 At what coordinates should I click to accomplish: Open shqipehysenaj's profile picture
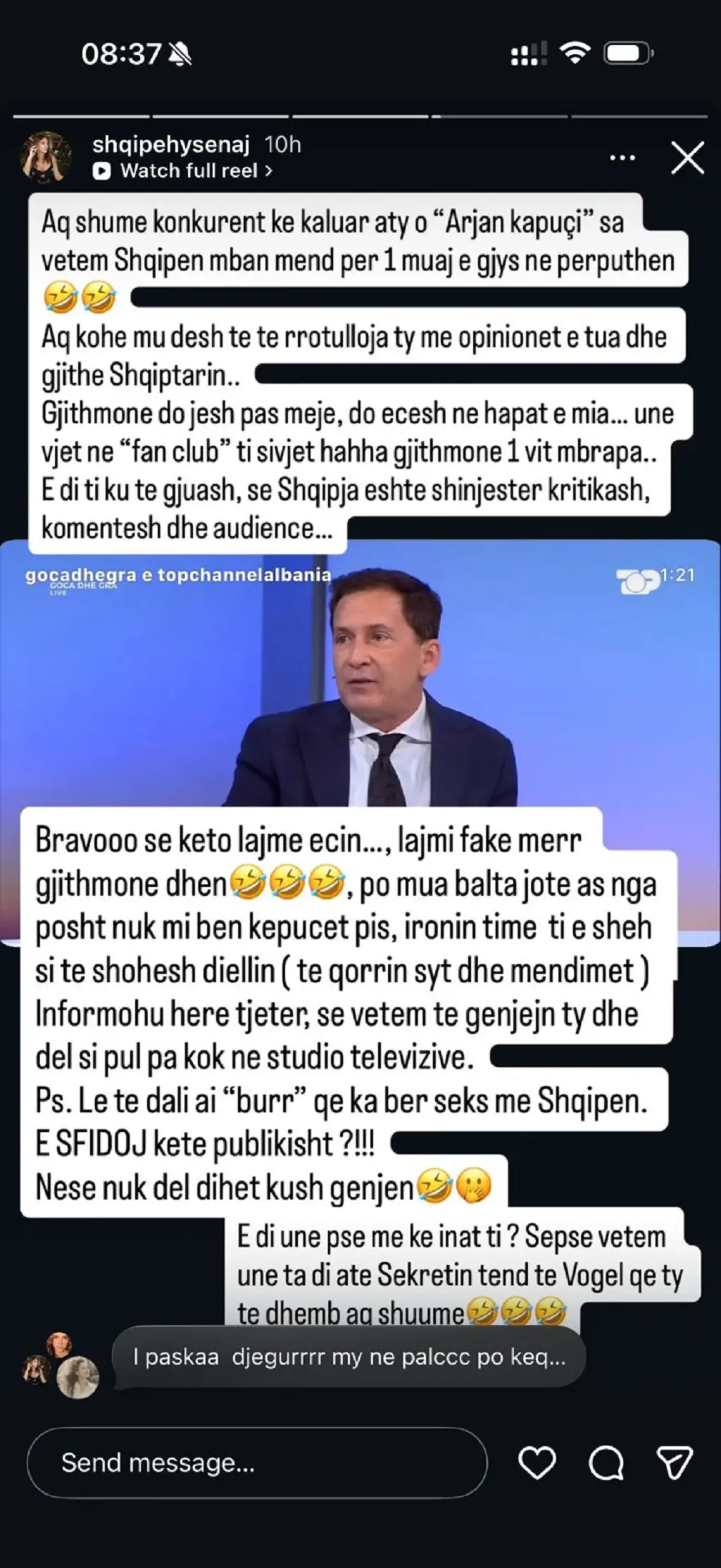pos(47,156)
